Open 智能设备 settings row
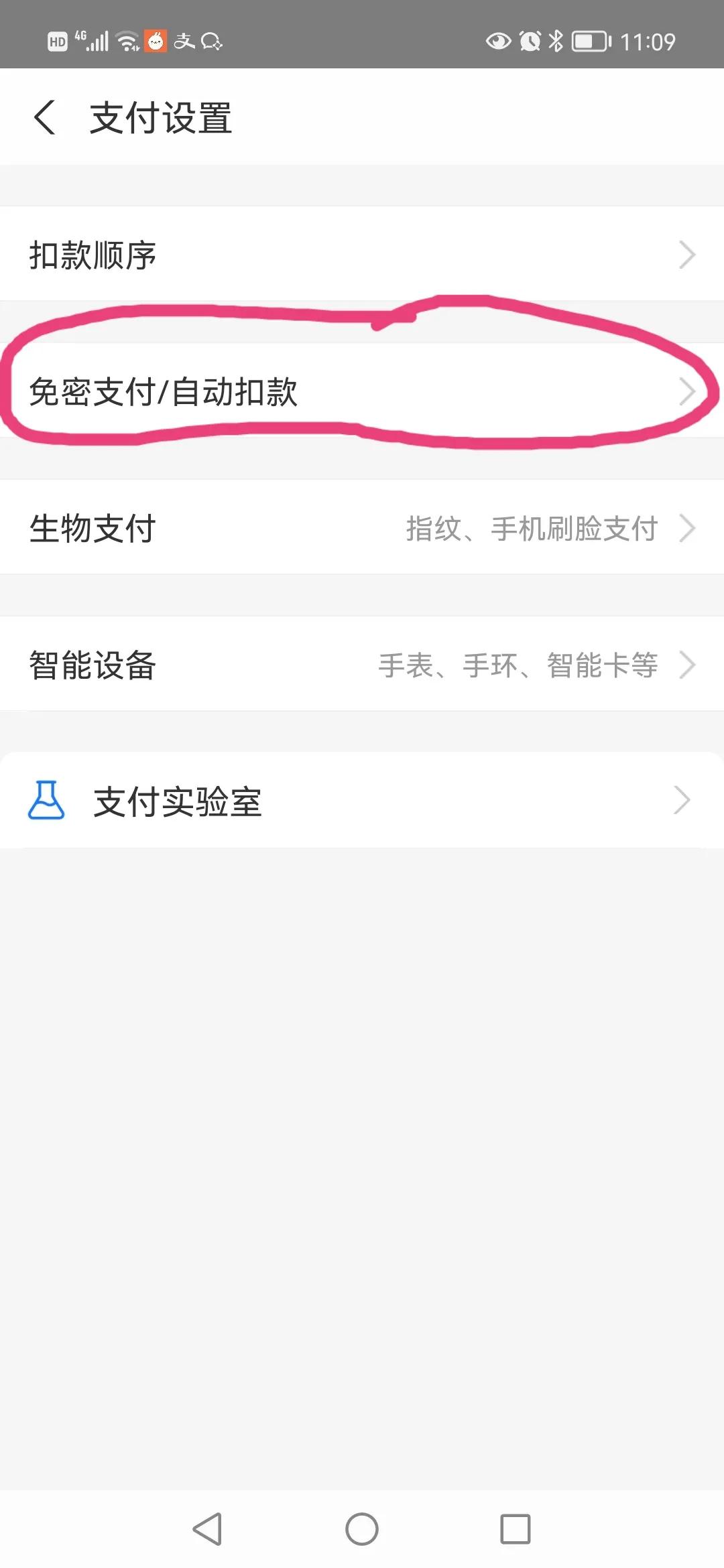724x1568 pixels. 362,665
